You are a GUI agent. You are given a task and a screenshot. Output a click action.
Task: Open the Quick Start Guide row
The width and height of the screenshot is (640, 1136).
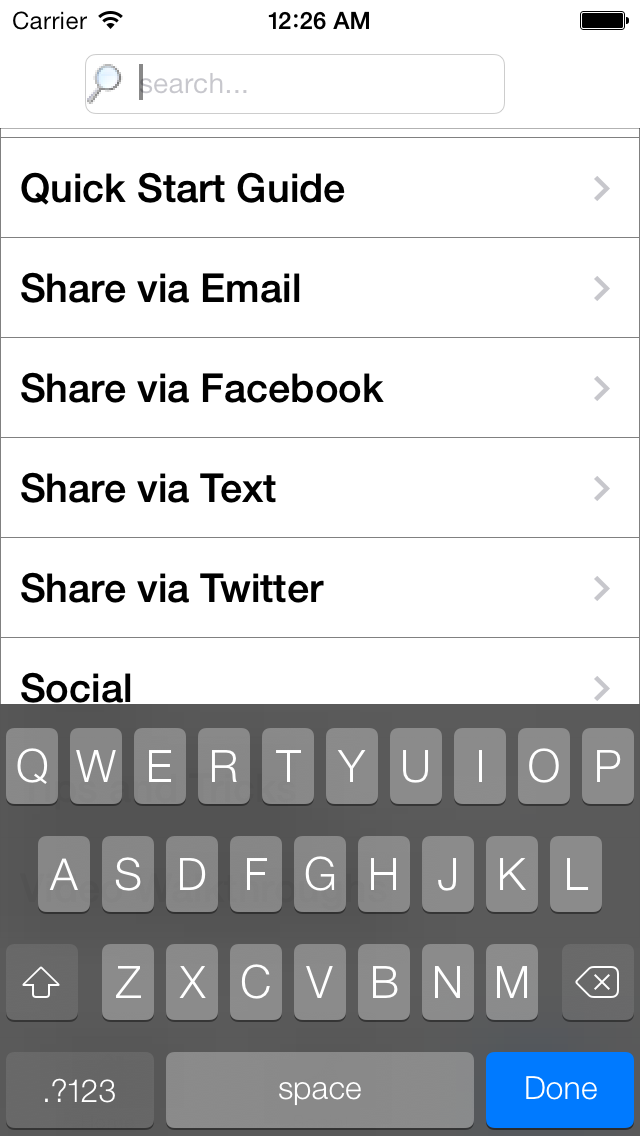[320, 188]
